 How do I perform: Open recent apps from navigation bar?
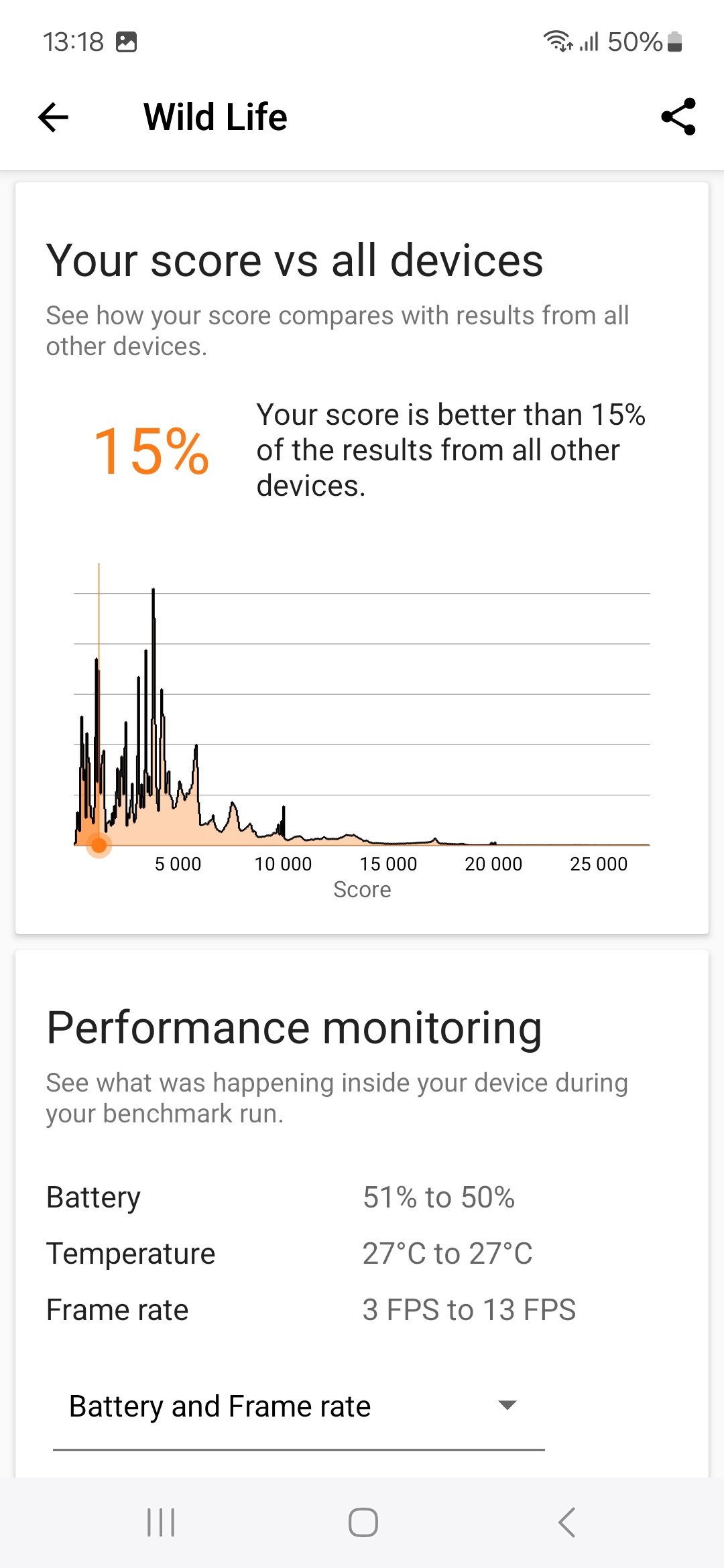pyautogui.click(x=161, y=1522)
